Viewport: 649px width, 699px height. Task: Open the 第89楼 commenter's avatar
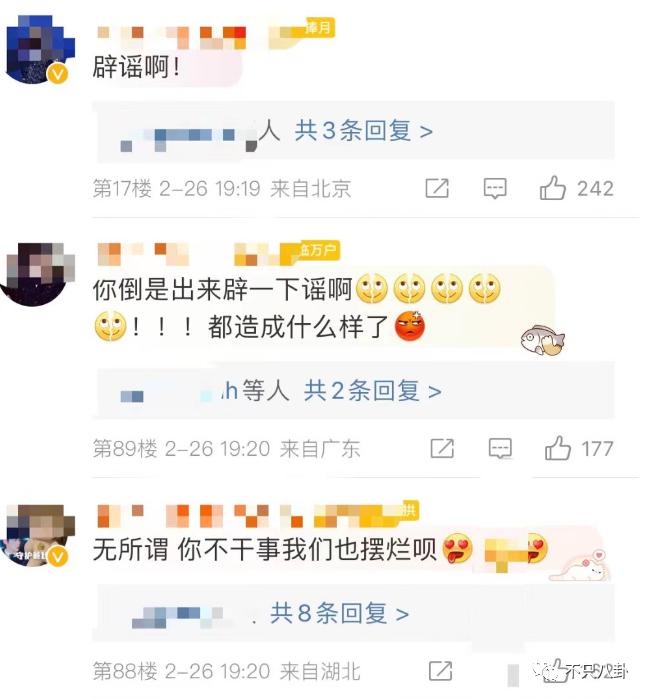(36, 271)
